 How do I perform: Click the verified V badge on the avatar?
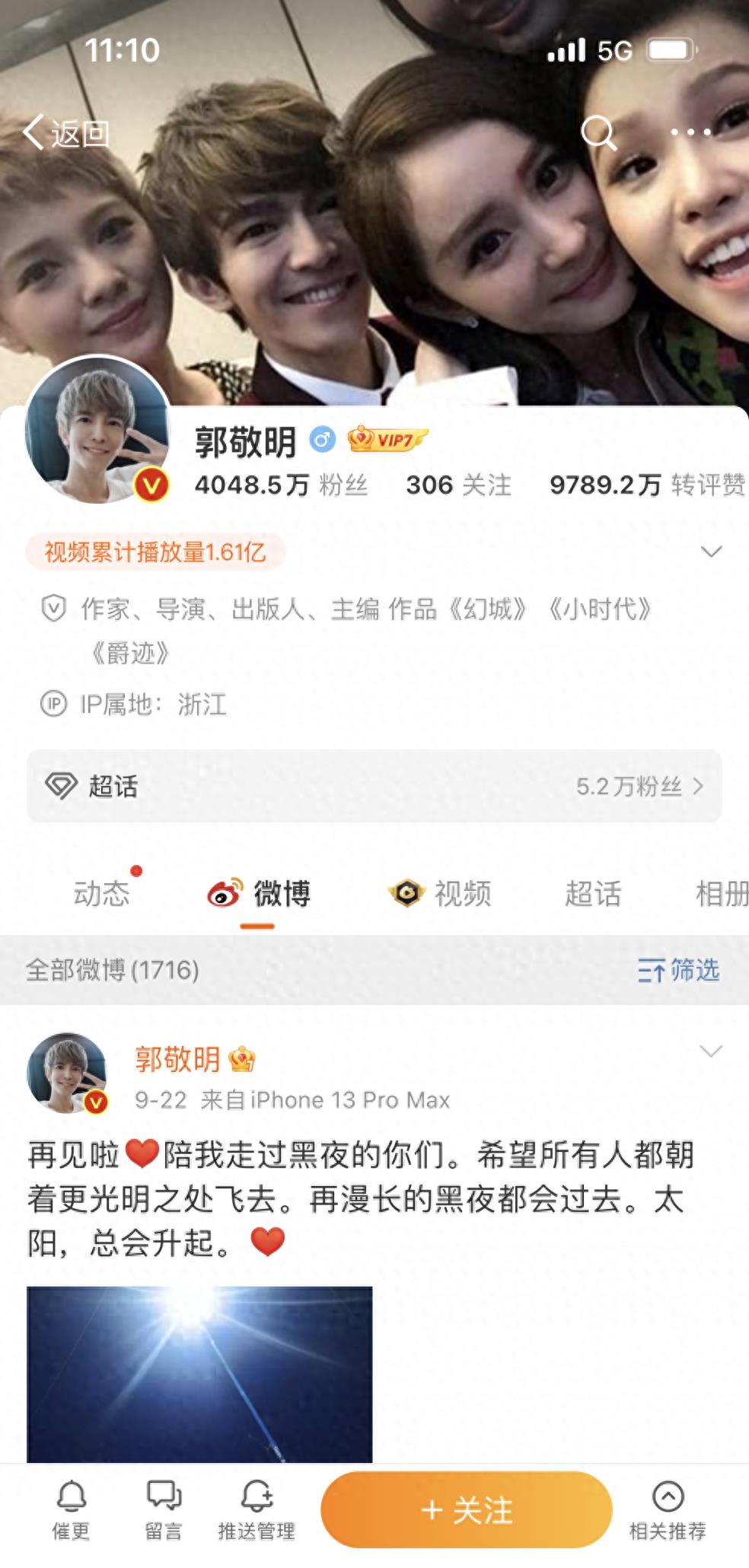click(150, 483)
